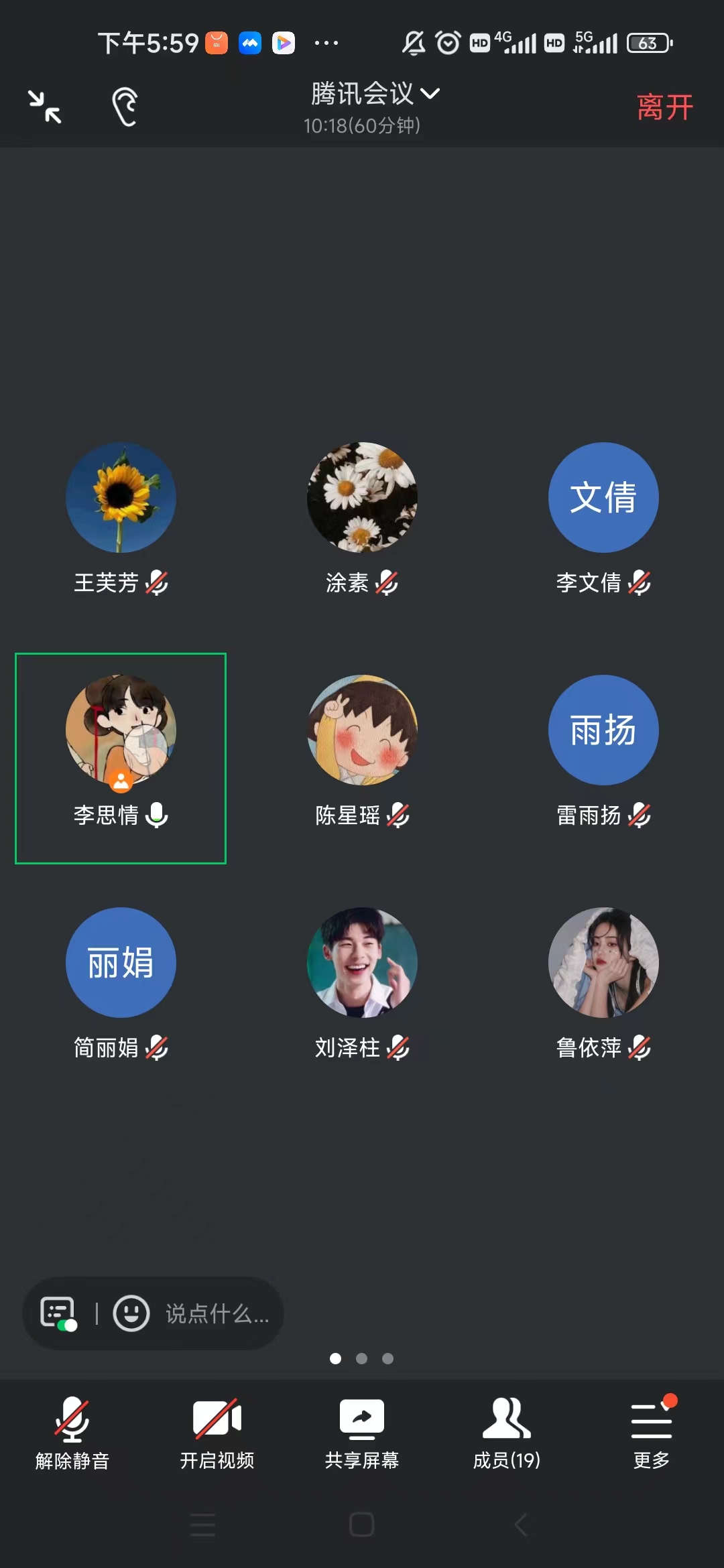Open 李文倩's participant tile
This screenshot has width=724, height=1568.
tap(603, 498)
